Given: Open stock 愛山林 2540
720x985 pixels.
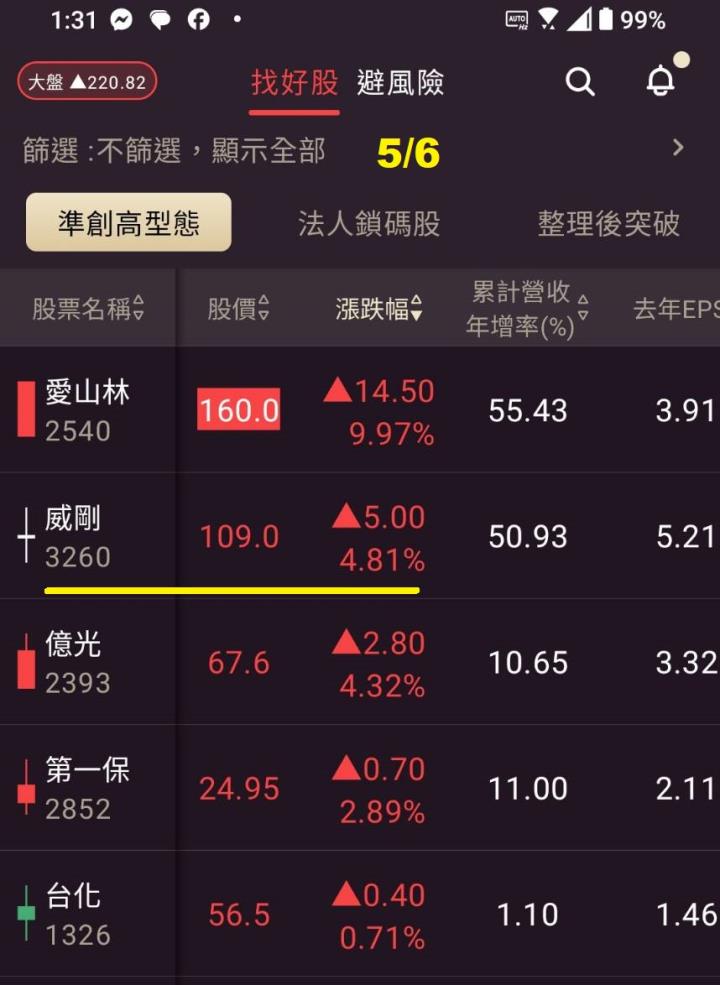Looking at the screenshot, I should [88, 410].
